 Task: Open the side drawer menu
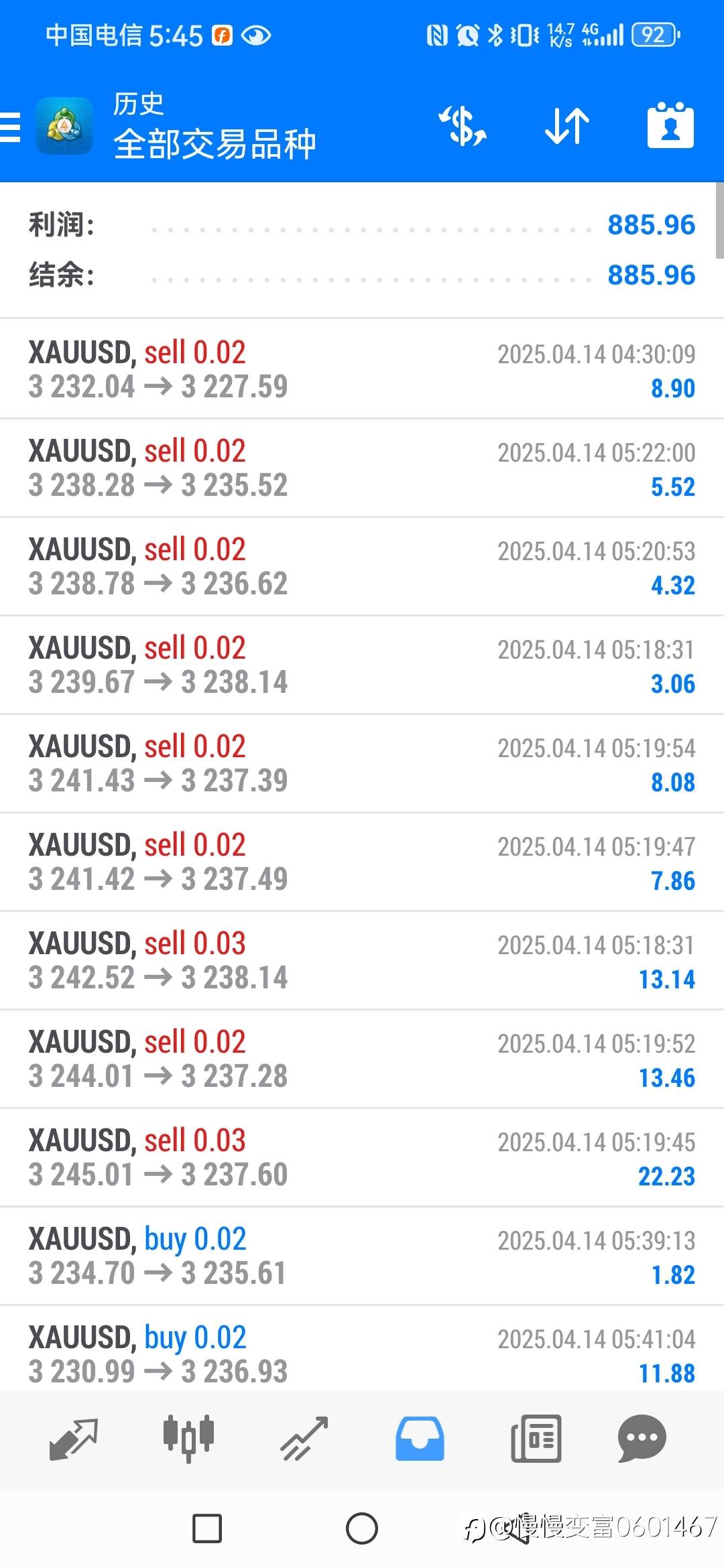click(9, 127)
